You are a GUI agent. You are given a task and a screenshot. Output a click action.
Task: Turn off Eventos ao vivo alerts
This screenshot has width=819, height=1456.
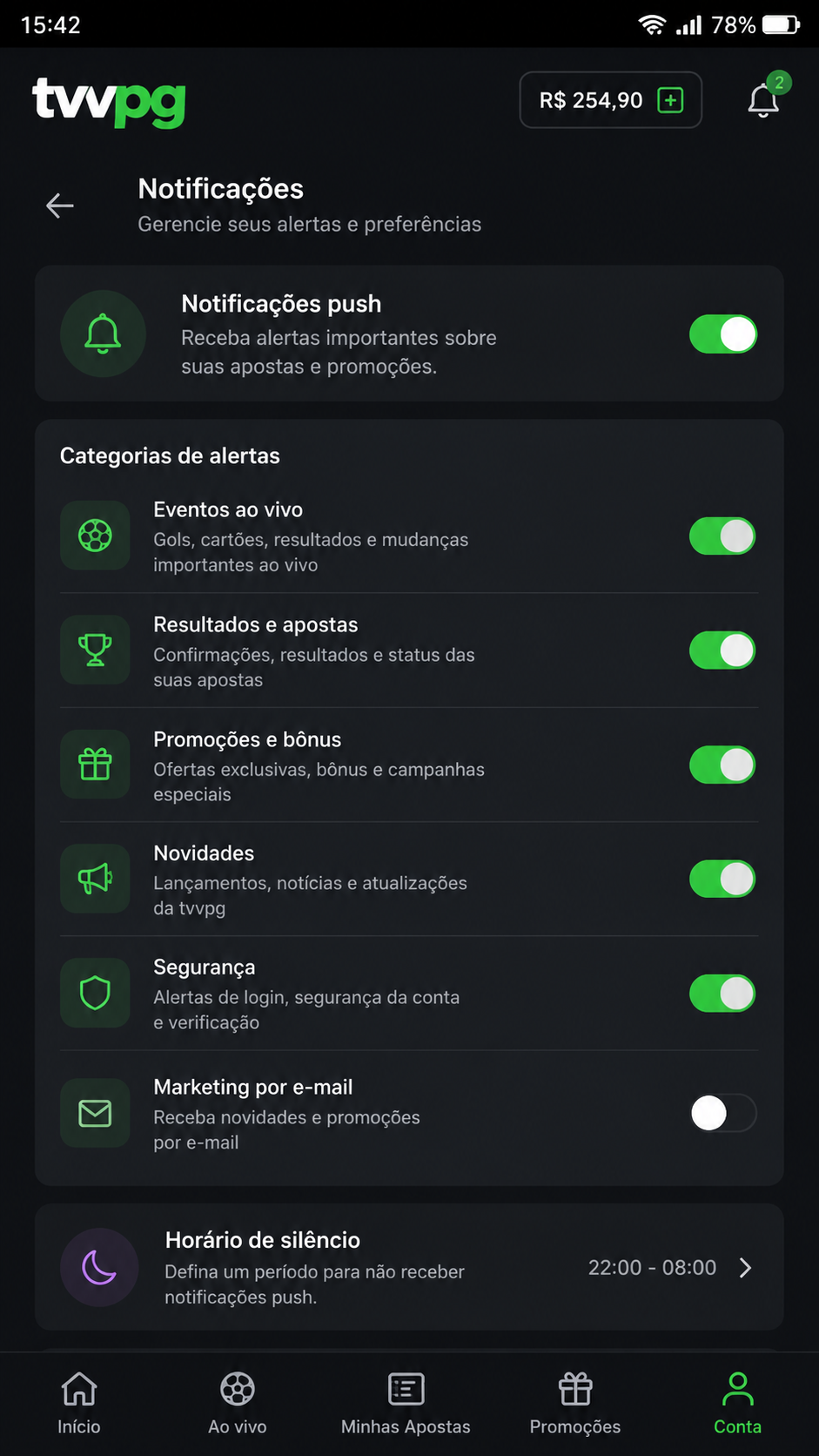723,536
